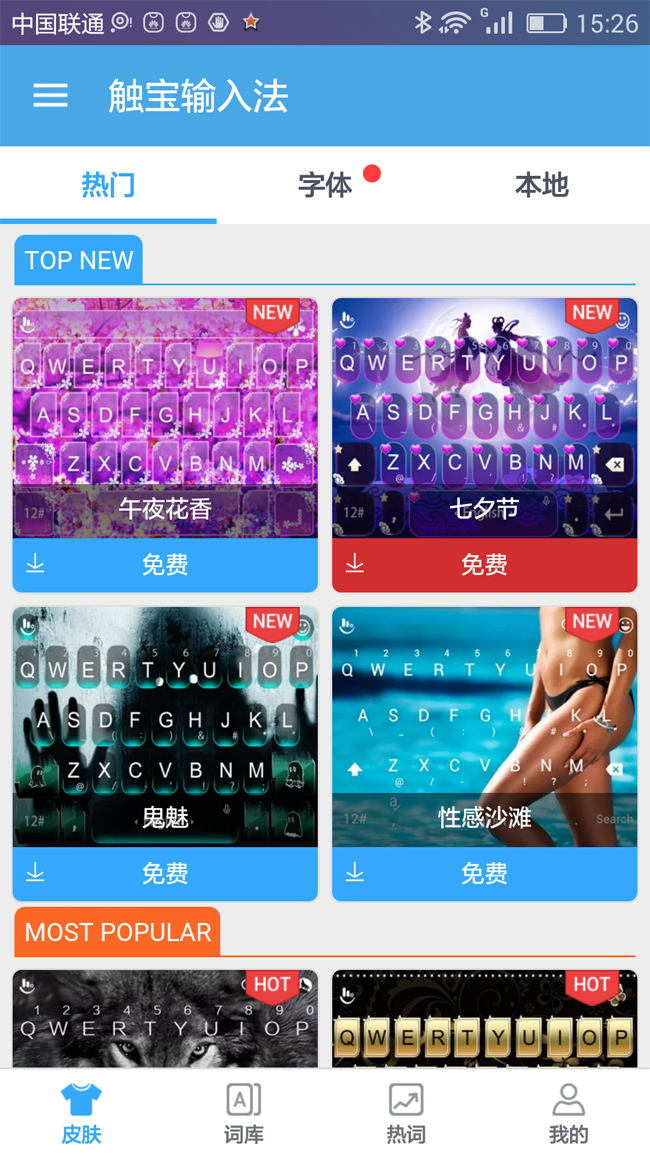650x1156 pixels.
Task: Select 皮肤 in the bottom navigation
Action: (x=81, y=1113)
